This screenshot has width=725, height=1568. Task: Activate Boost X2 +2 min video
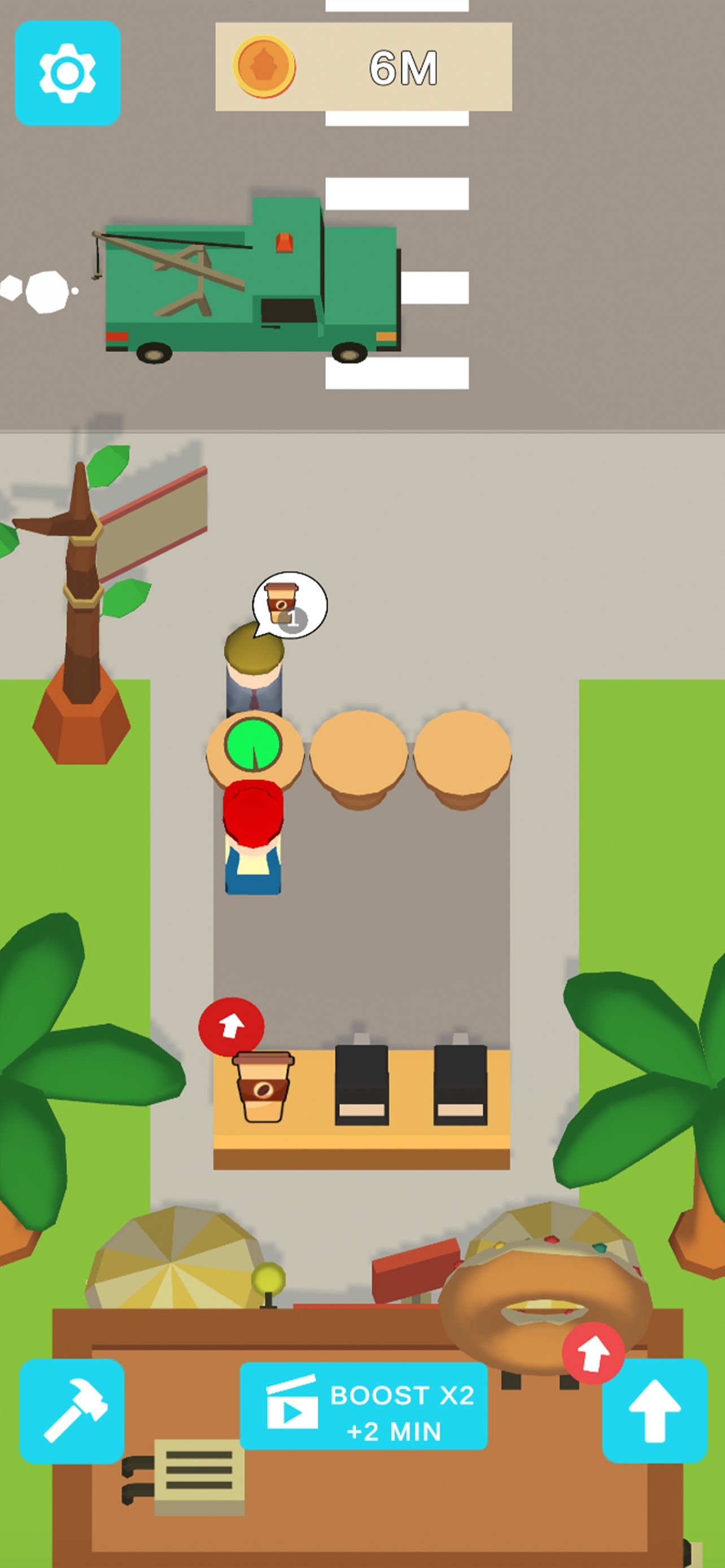click(x=364, y=1405)
